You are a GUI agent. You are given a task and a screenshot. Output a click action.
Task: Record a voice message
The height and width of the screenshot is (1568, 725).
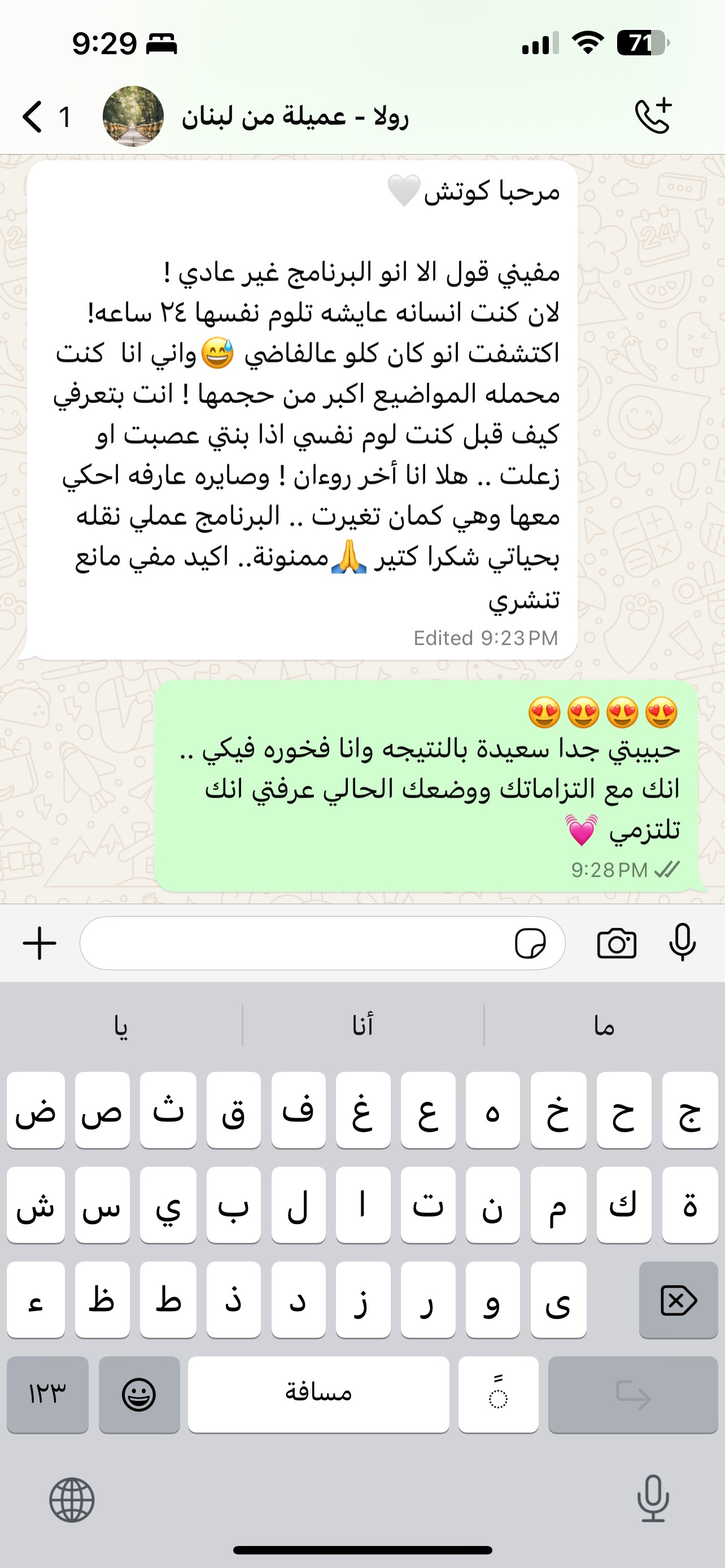[x=683, y=943]
